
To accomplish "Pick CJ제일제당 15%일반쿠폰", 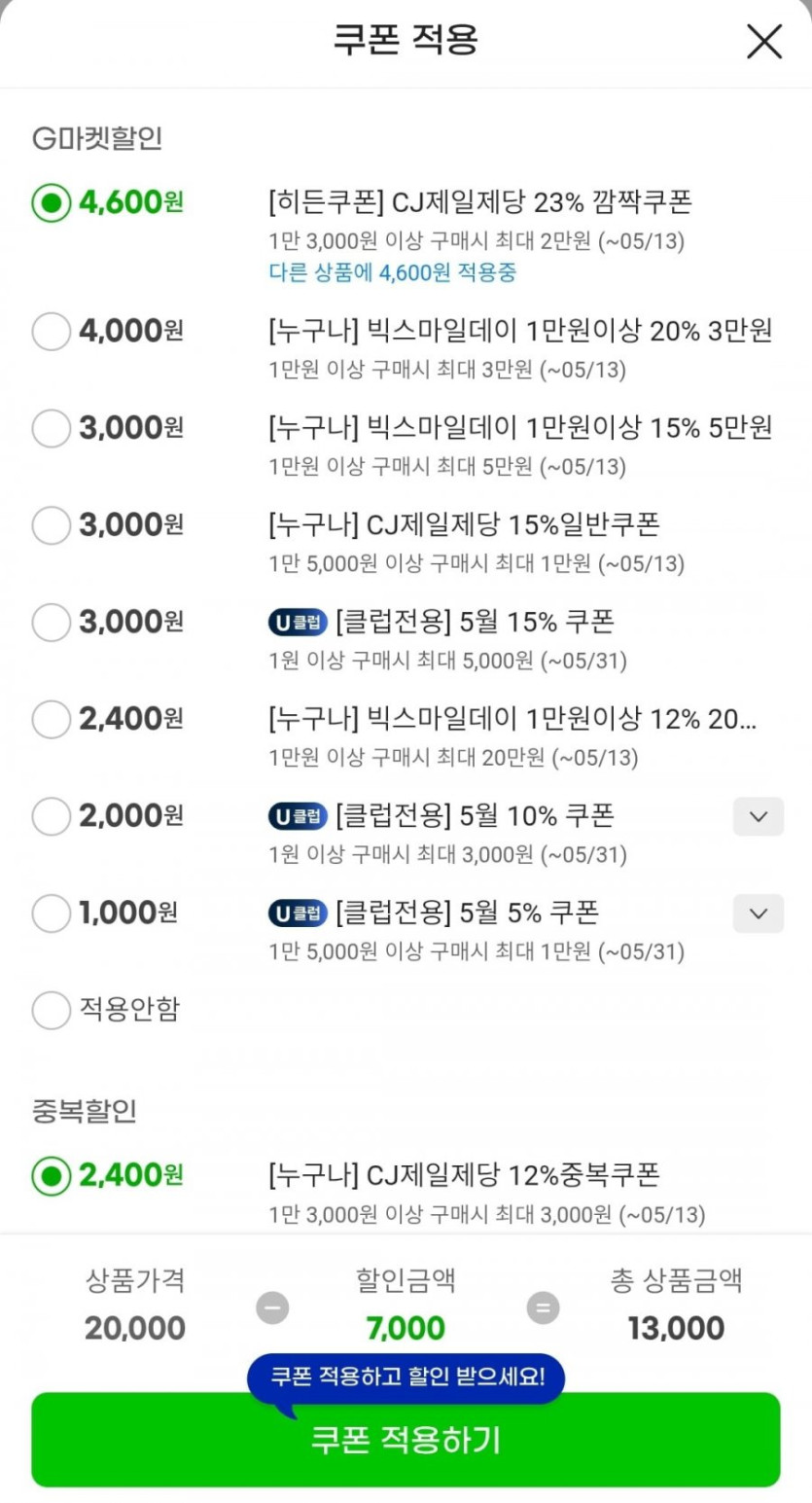I will [x=52, y=525].
